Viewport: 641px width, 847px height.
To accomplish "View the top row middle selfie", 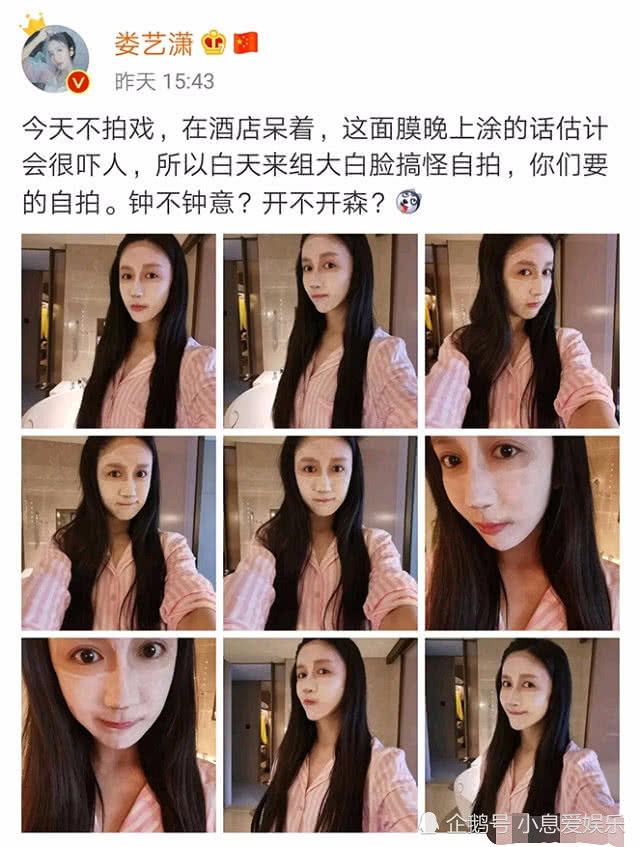I will pos(320,331).
